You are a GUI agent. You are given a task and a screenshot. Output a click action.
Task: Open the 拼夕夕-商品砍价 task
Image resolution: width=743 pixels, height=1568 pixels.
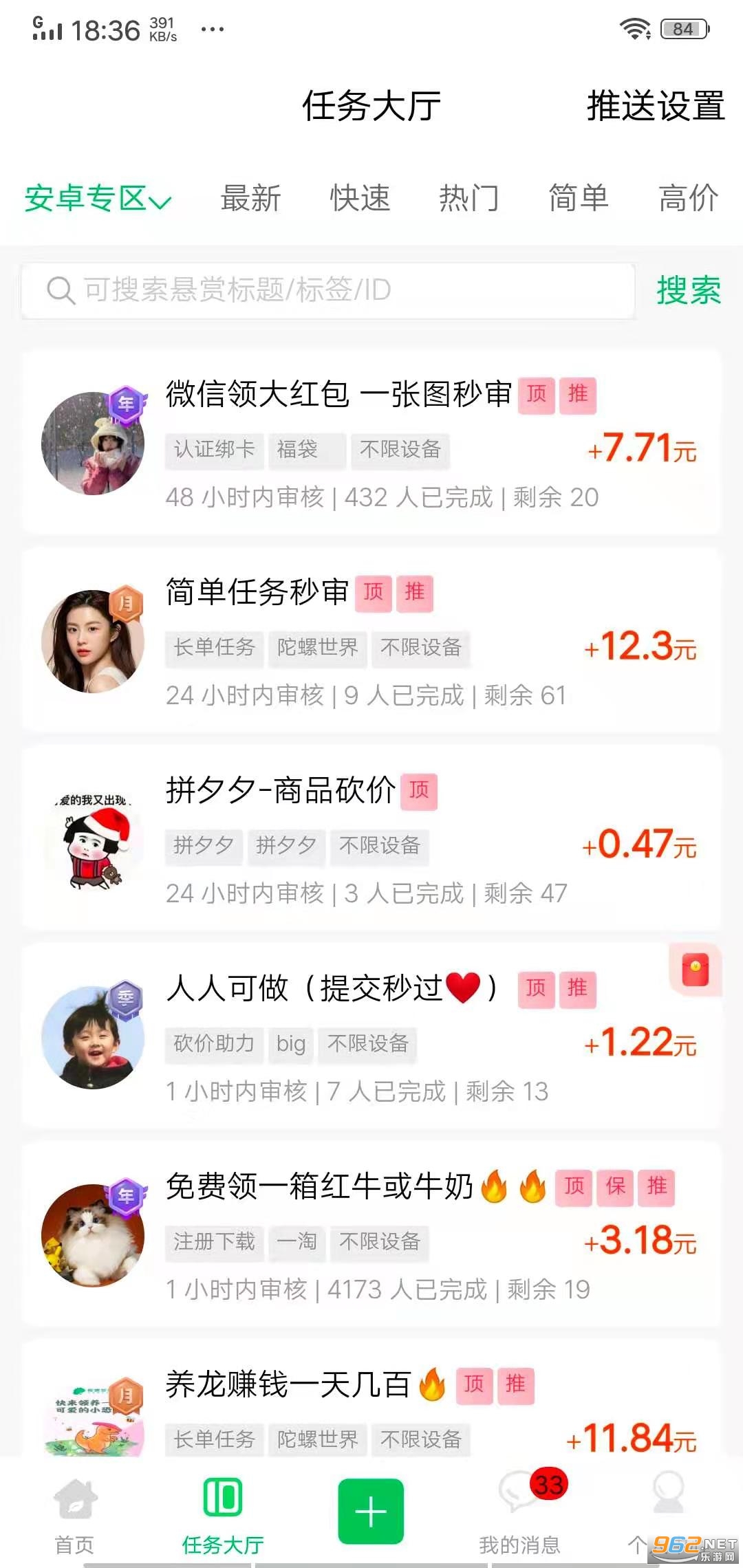pos(281,791)
